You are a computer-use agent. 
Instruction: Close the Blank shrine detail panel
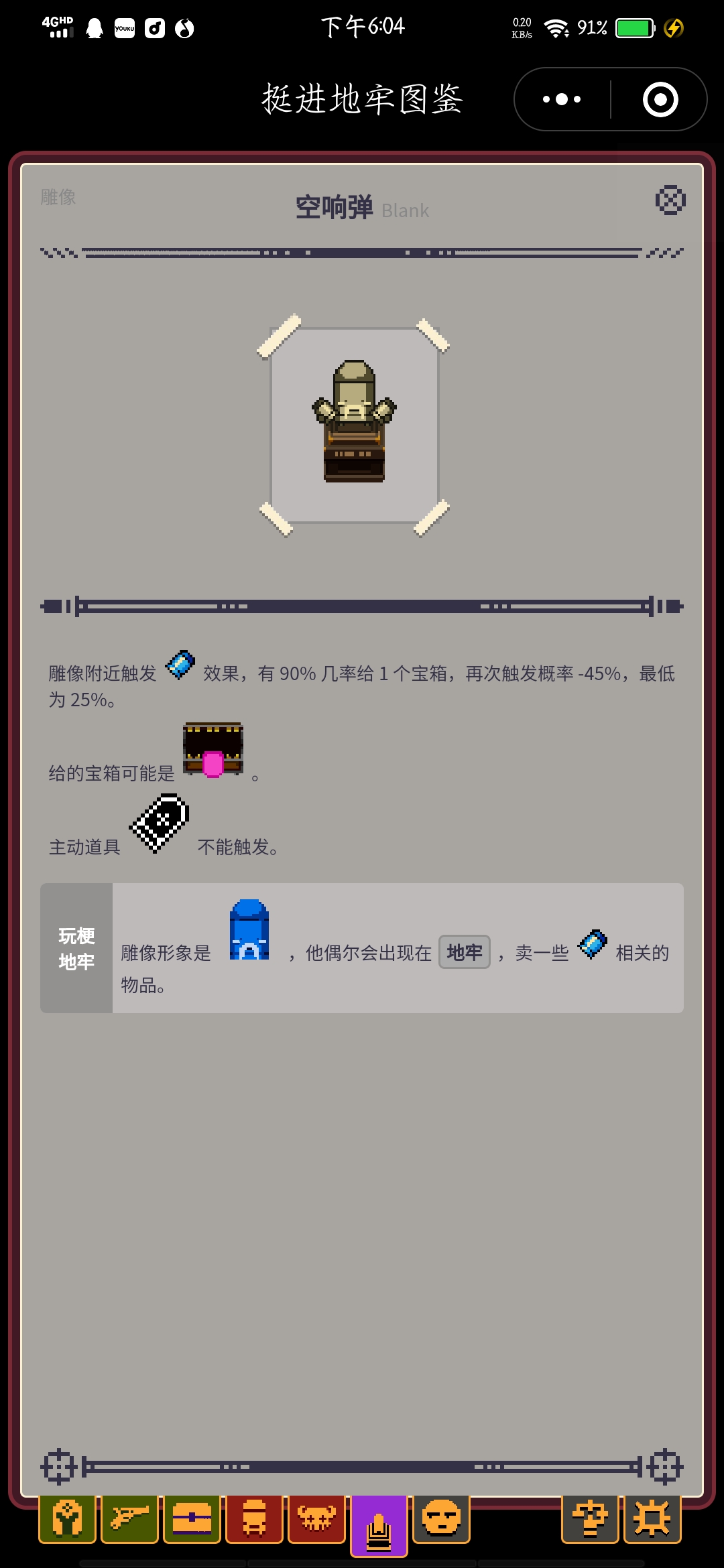click(x=670, y=200)
